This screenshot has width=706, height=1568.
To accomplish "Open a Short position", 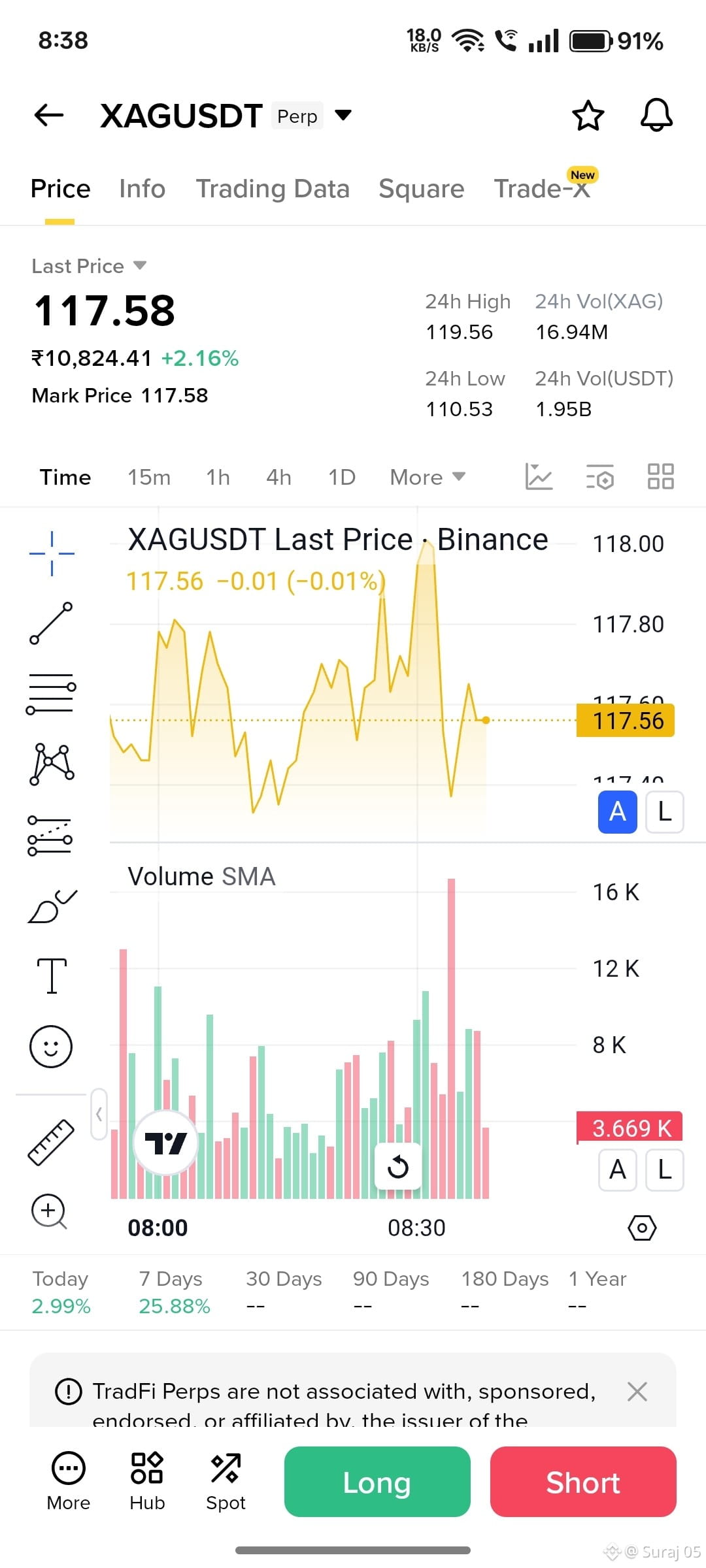I will click(583, 1482).
